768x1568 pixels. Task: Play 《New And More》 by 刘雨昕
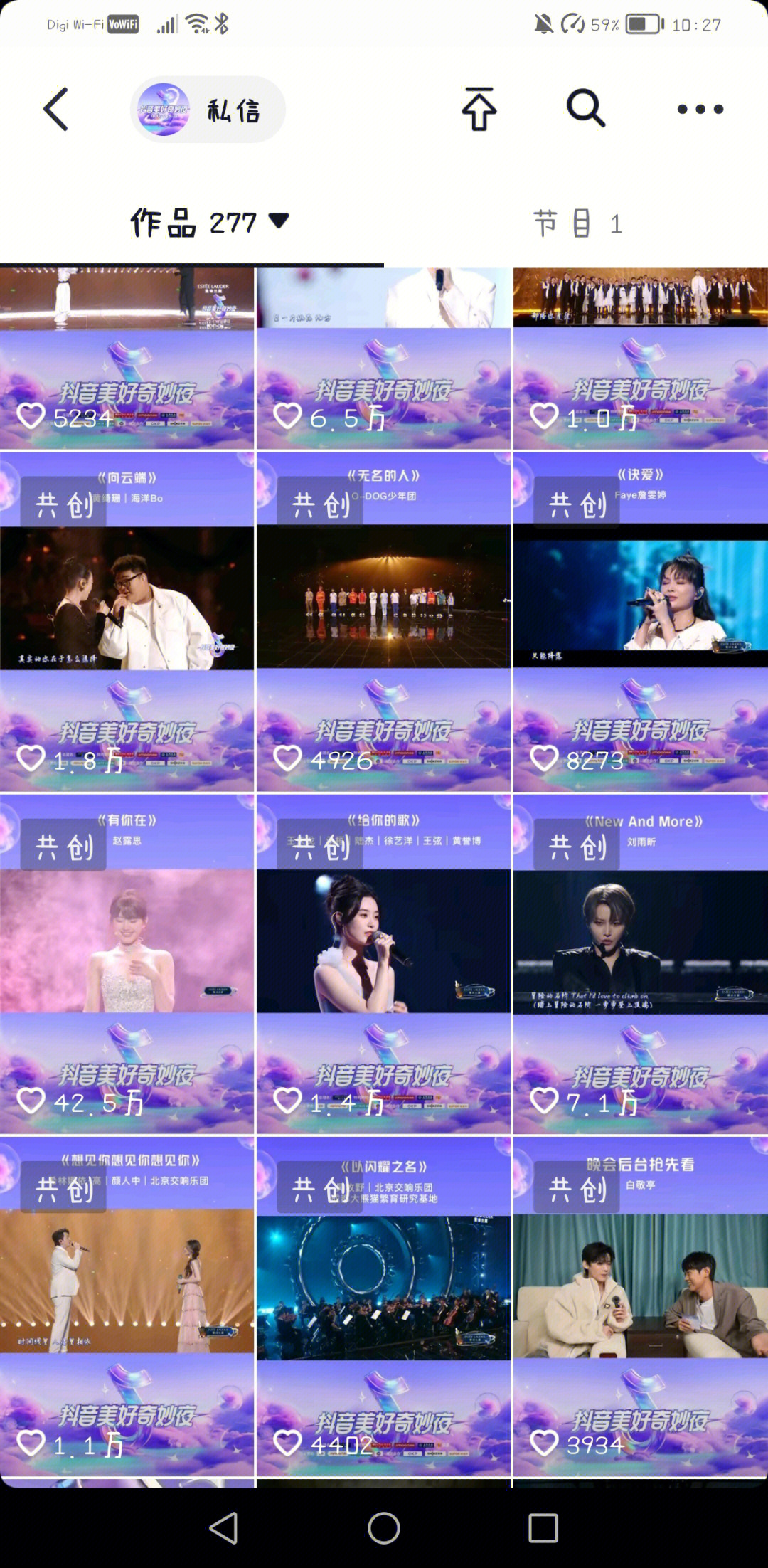[x=640, y=964]
